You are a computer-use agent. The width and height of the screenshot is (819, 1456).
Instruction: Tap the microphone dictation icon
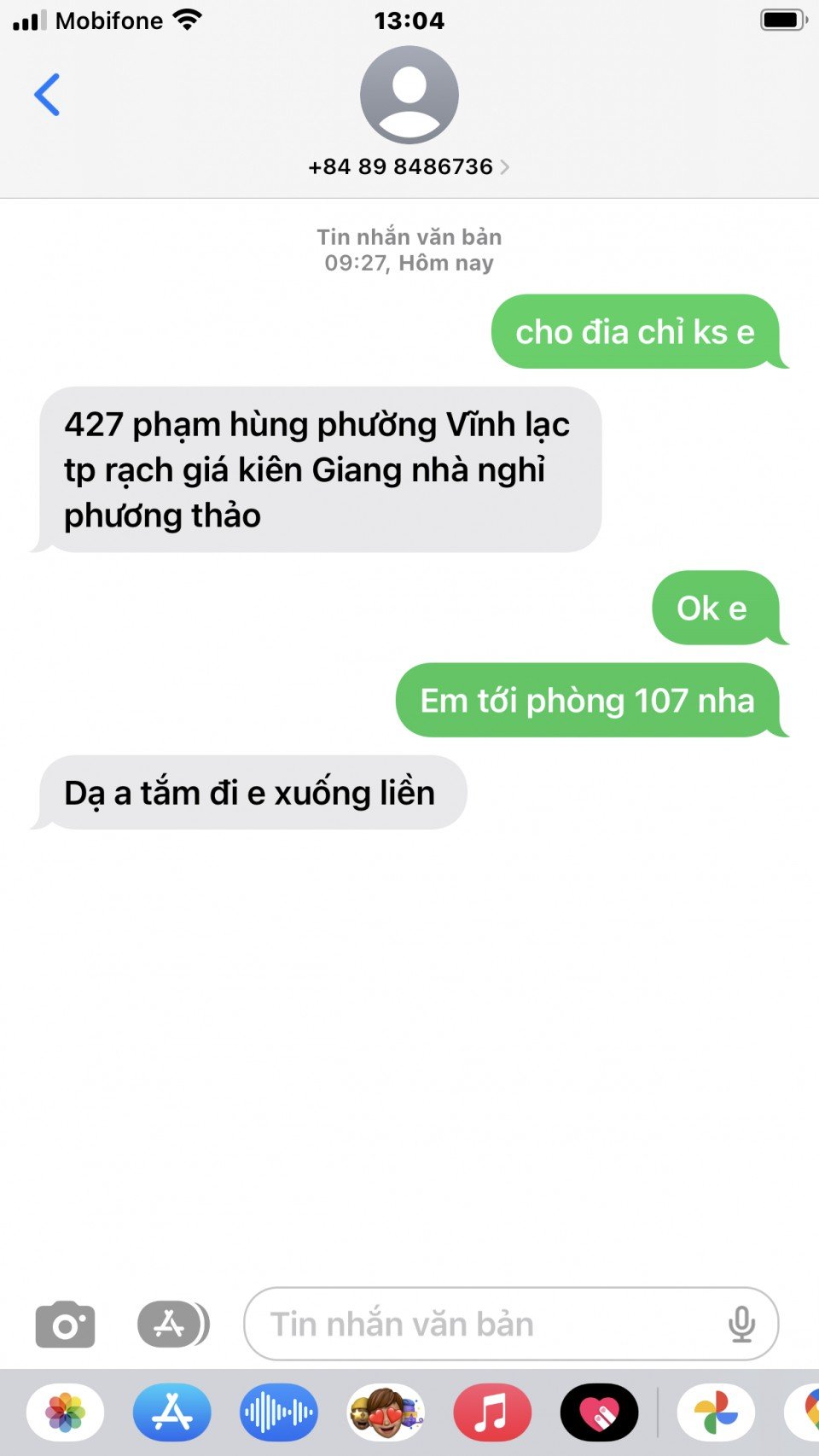click(x=741, y=1325)
